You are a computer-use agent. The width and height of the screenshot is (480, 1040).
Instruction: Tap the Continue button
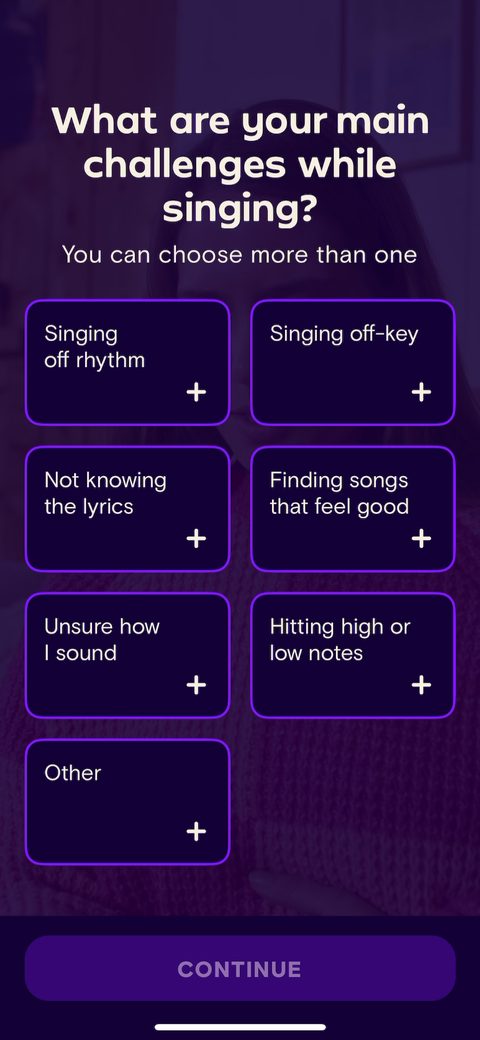coord(240,968)
